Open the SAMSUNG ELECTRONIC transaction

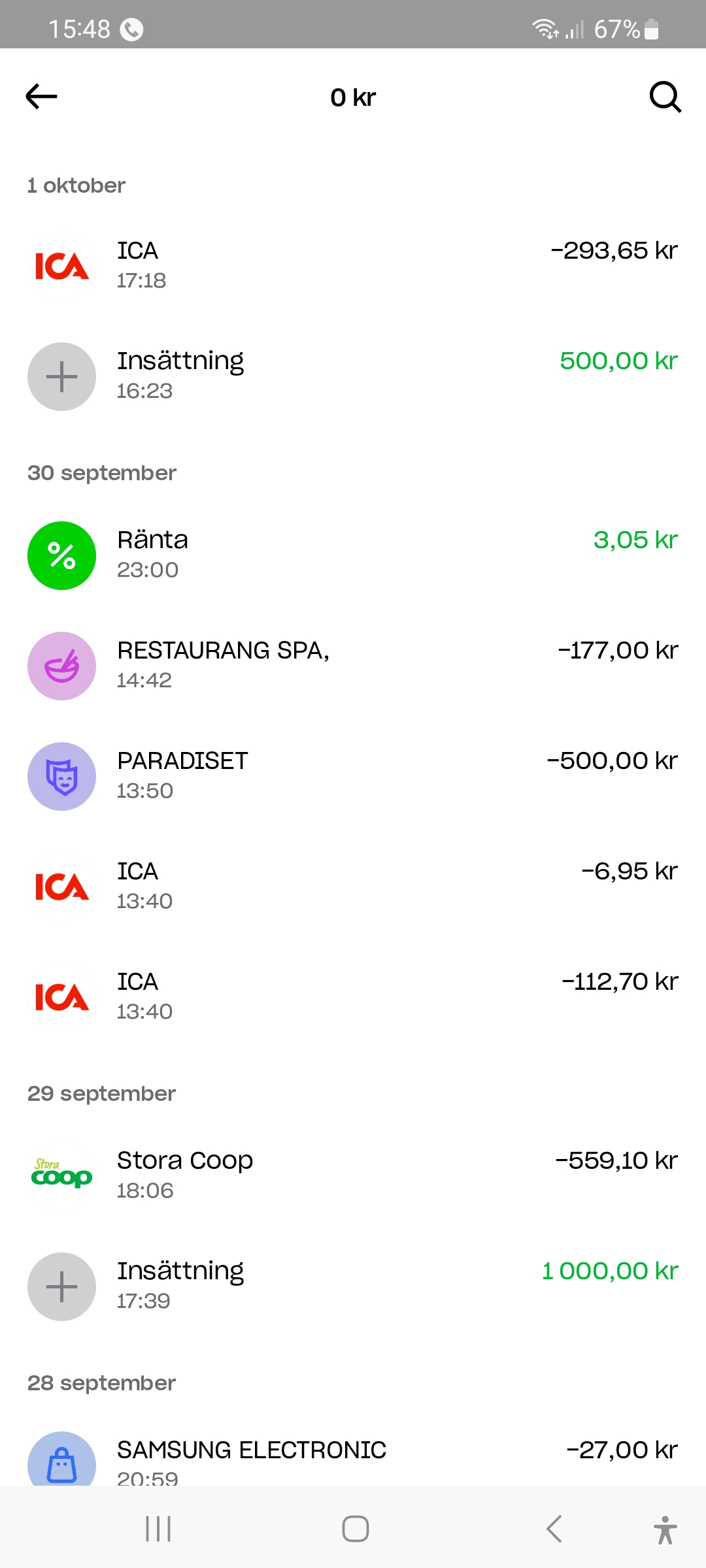pyautogui.click(x=353, y=1461)
